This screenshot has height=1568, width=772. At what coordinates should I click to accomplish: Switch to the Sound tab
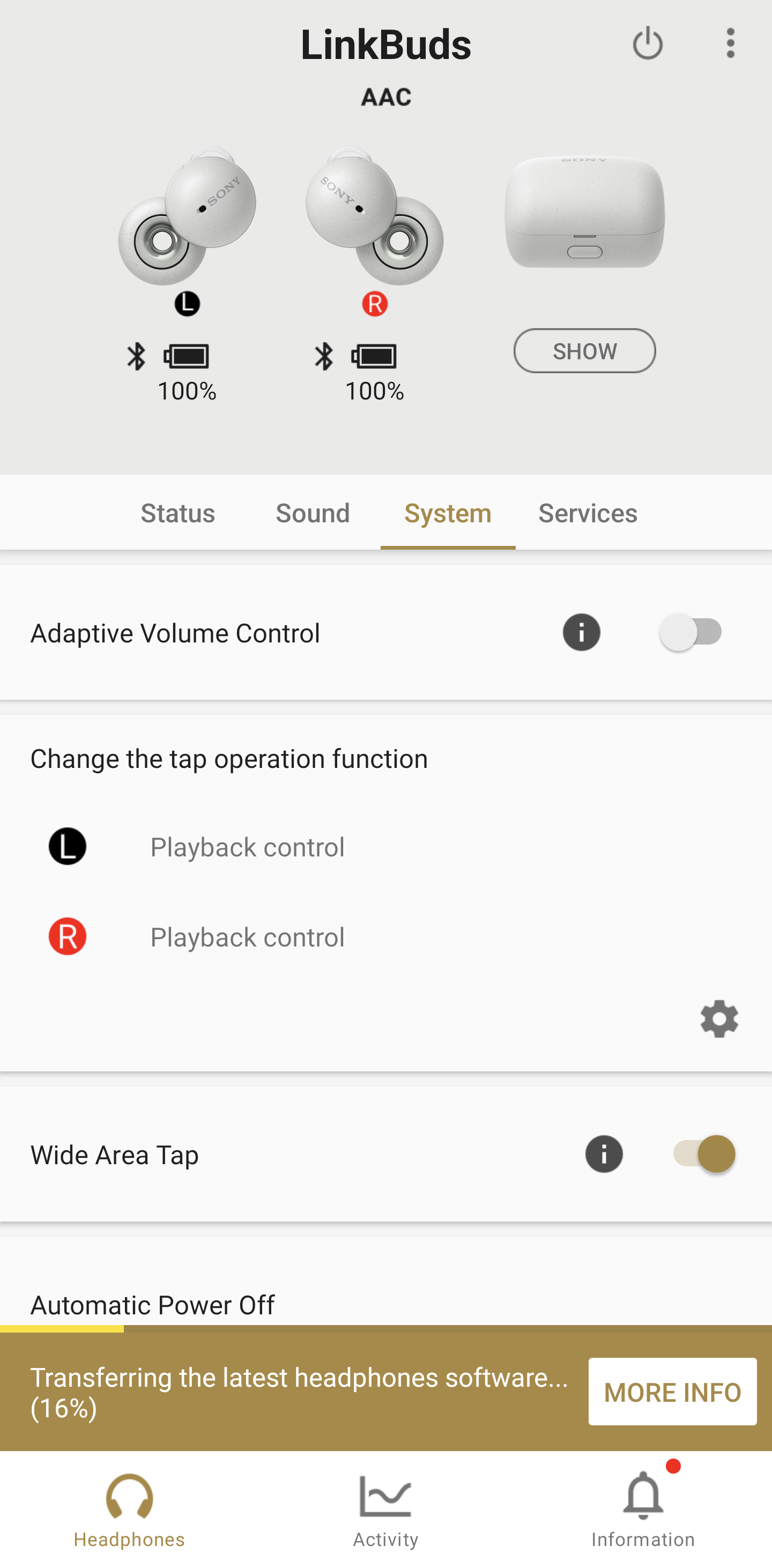313,513
